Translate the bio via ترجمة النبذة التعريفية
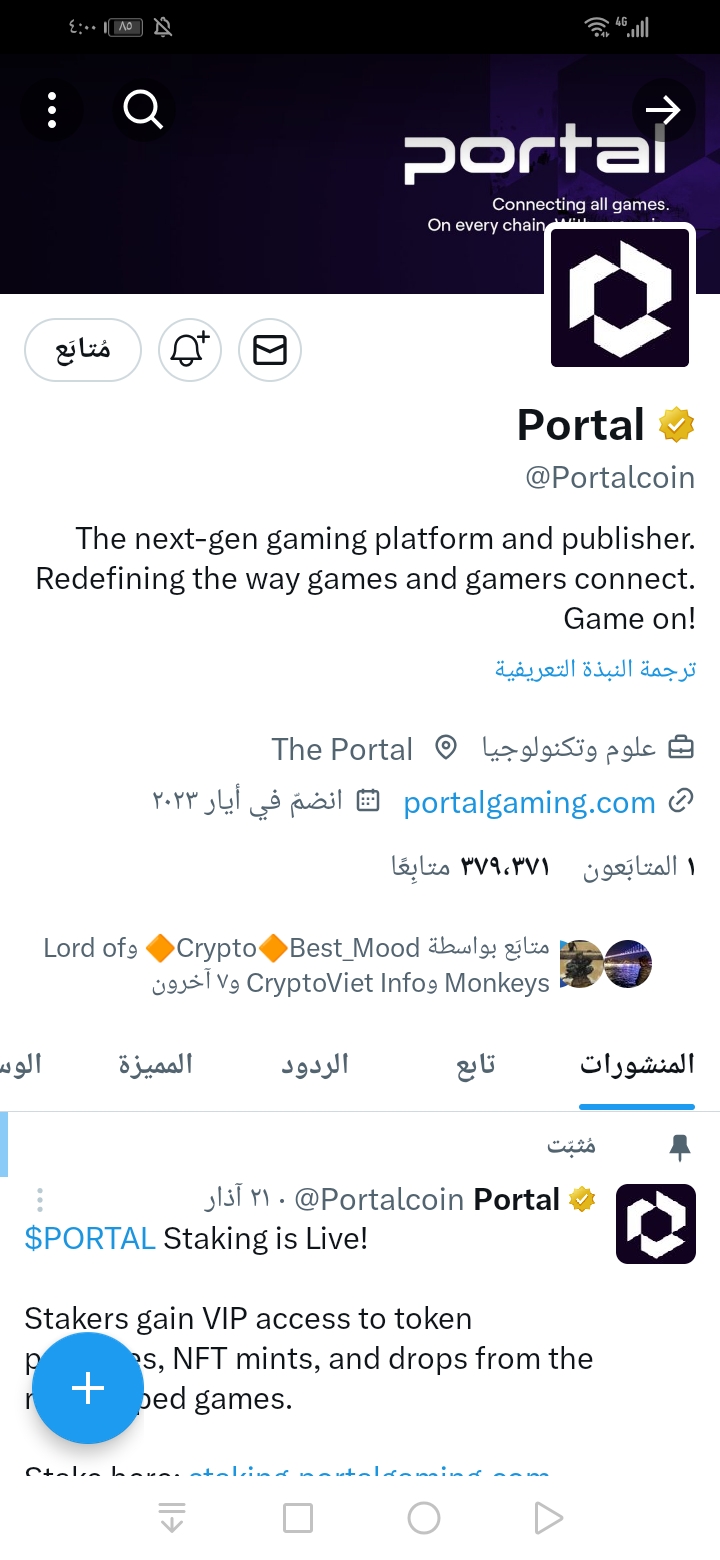720x1560 pixels. pos(595,669)
